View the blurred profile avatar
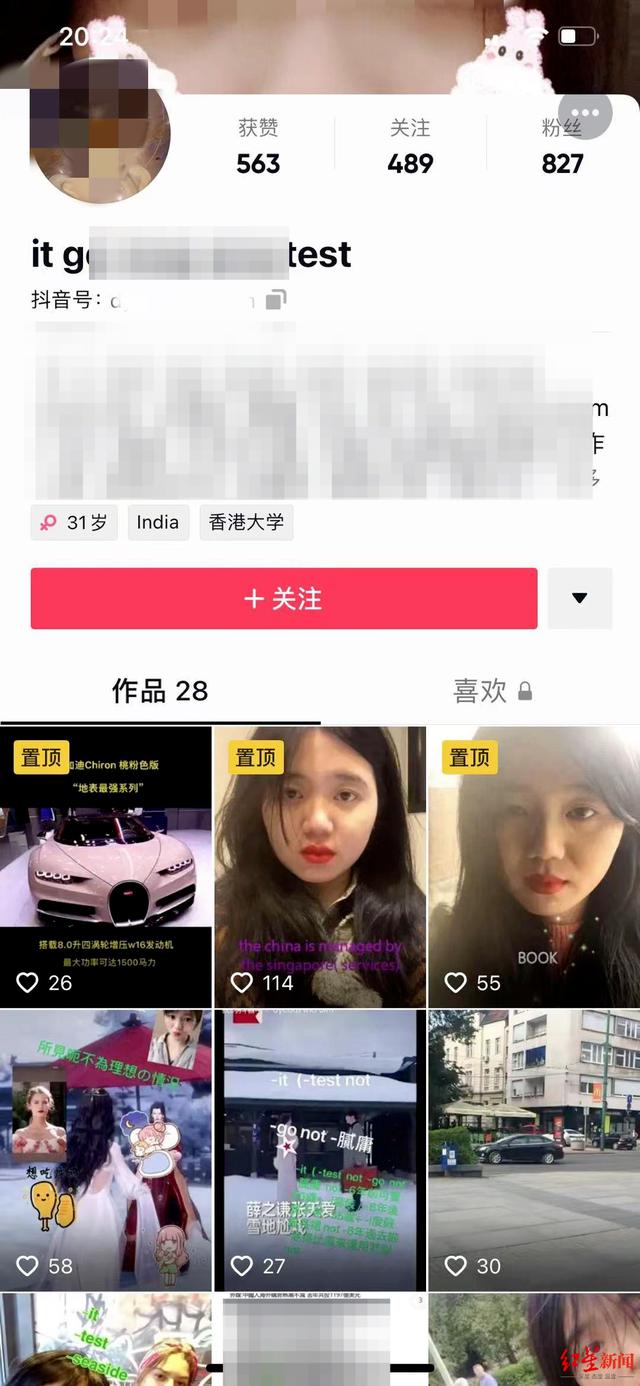This screenshot has width=640, height=1386. tap(99, 128)
